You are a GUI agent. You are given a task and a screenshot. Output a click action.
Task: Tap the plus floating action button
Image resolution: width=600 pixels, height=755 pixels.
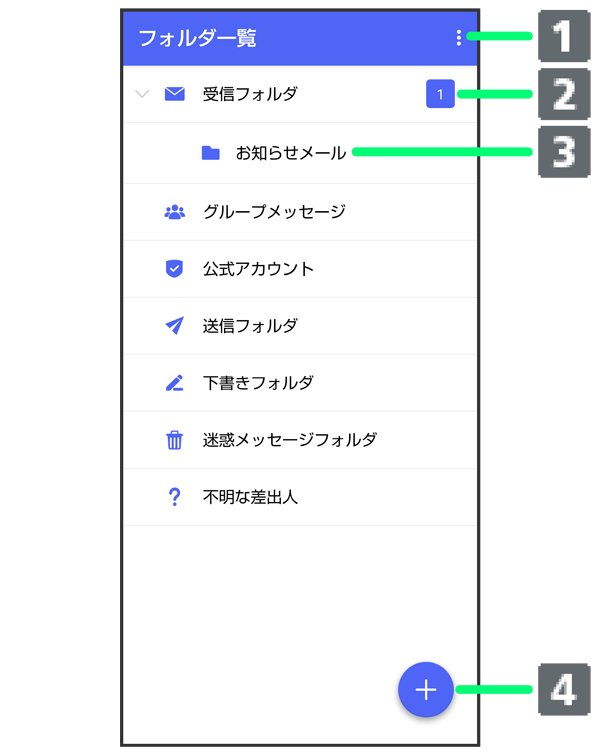pos(426,690)
